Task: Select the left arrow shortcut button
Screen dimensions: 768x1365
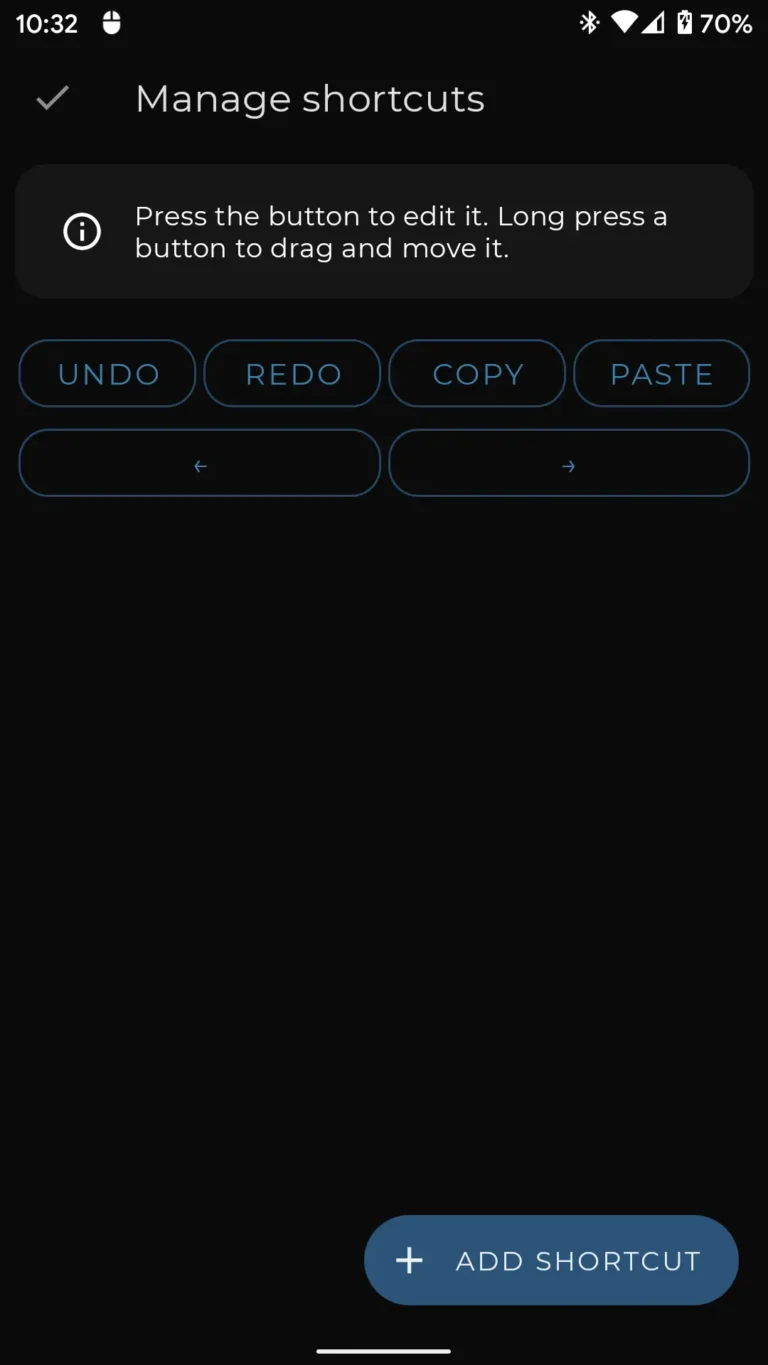Action: click(x=199, y=463)
